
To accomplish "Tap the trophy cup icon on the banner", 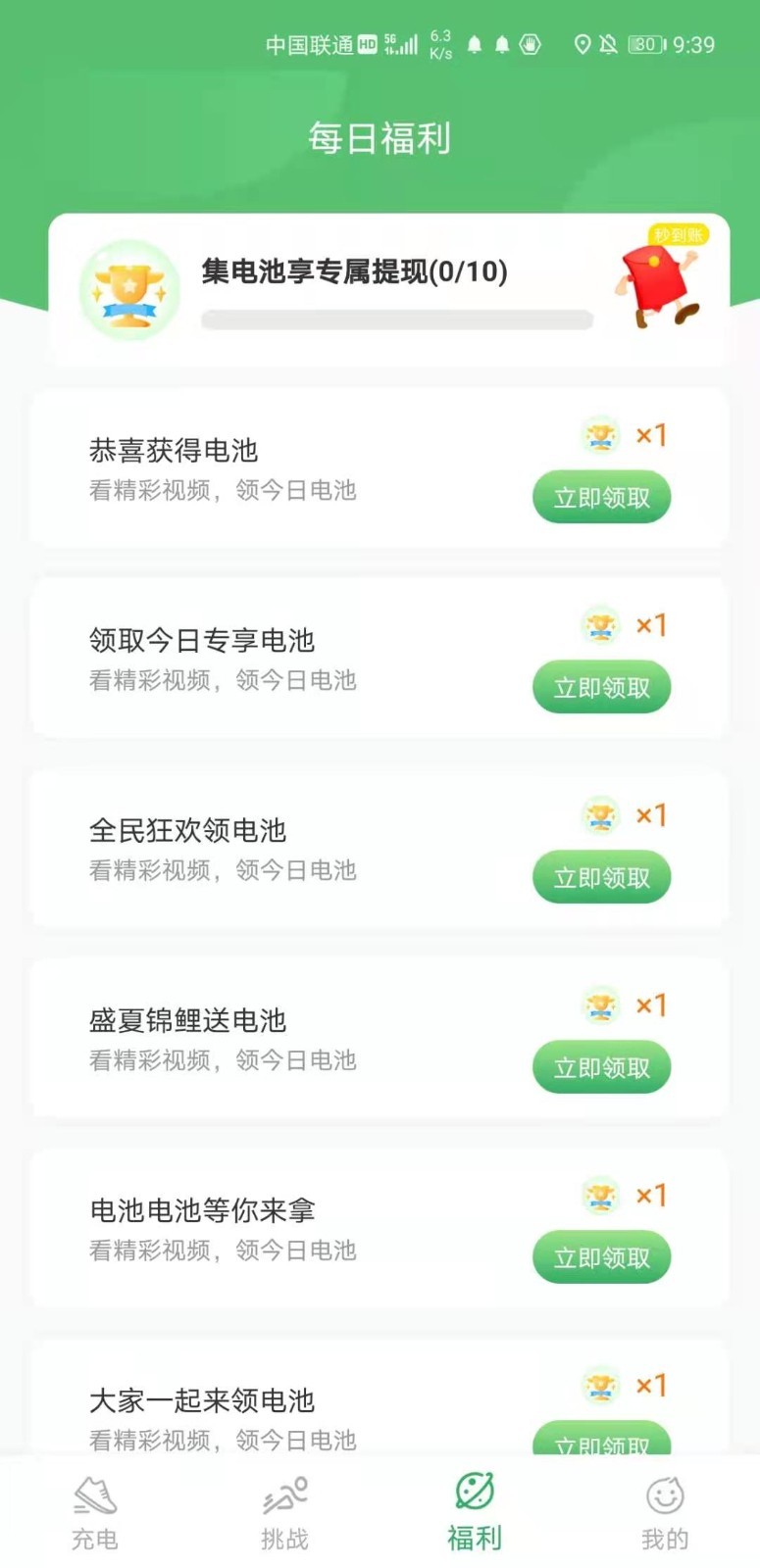I will pyautogui.click(x=129, y=291).
